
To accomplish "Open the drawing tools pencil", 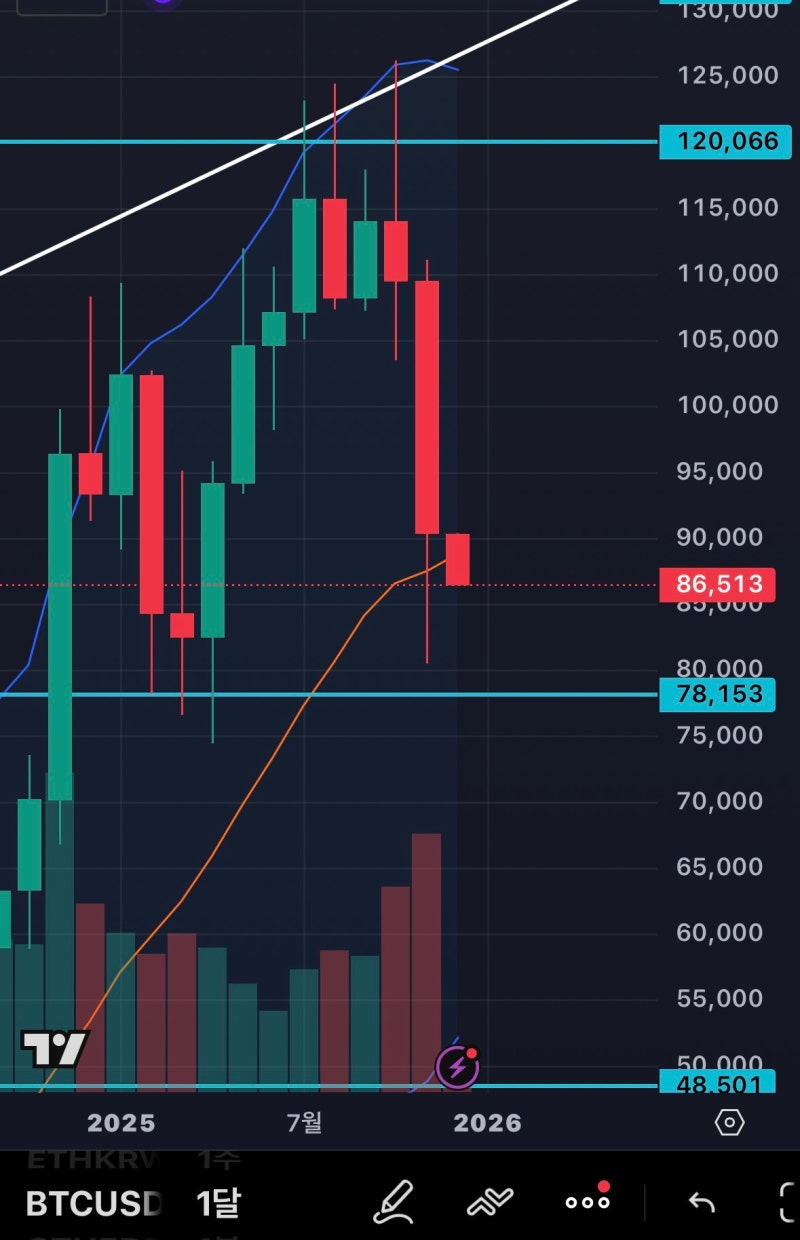I will click(x=393, y=1201).
